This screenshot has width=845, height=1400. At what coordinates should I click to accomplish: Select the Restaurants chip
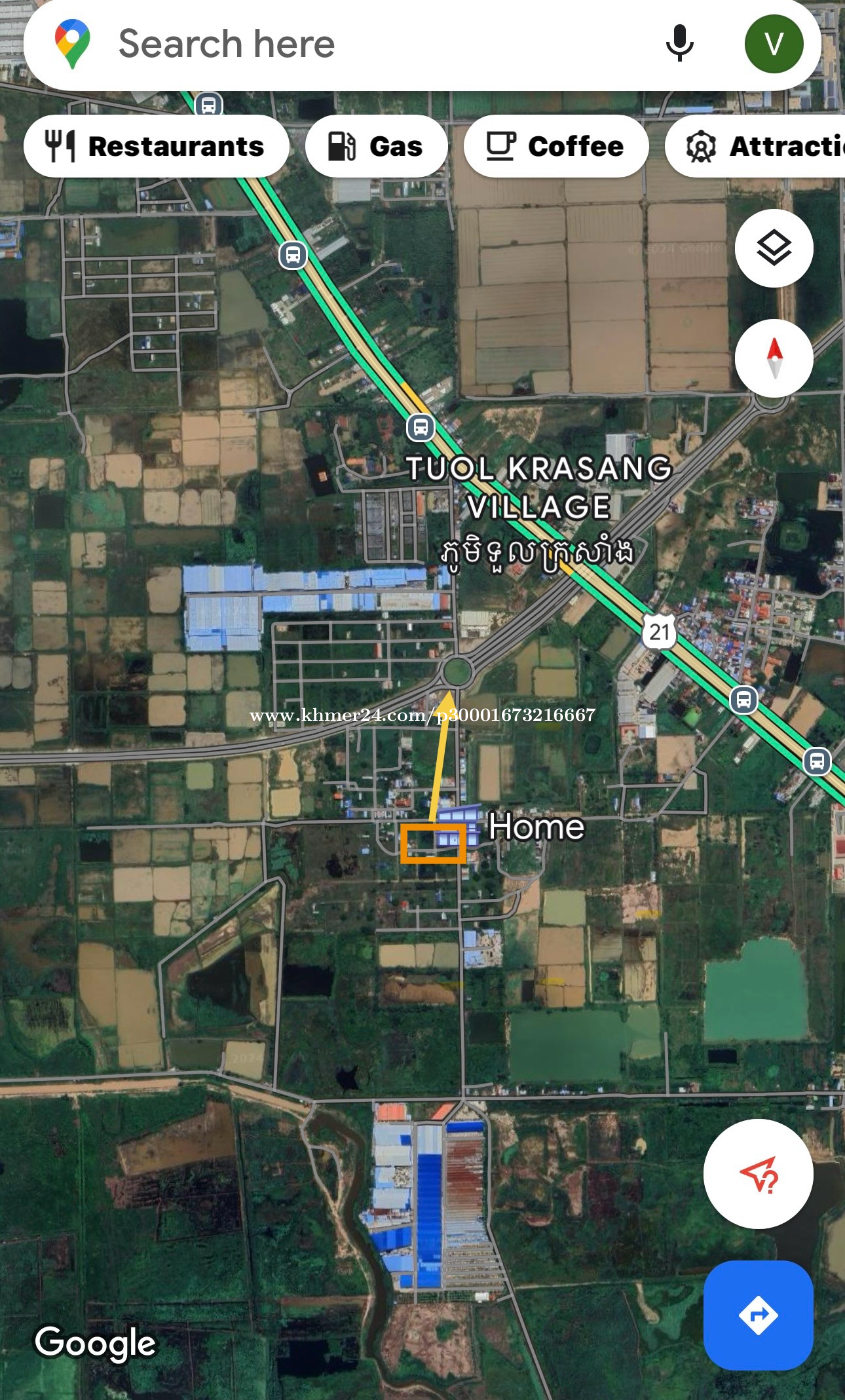(156, 146)
